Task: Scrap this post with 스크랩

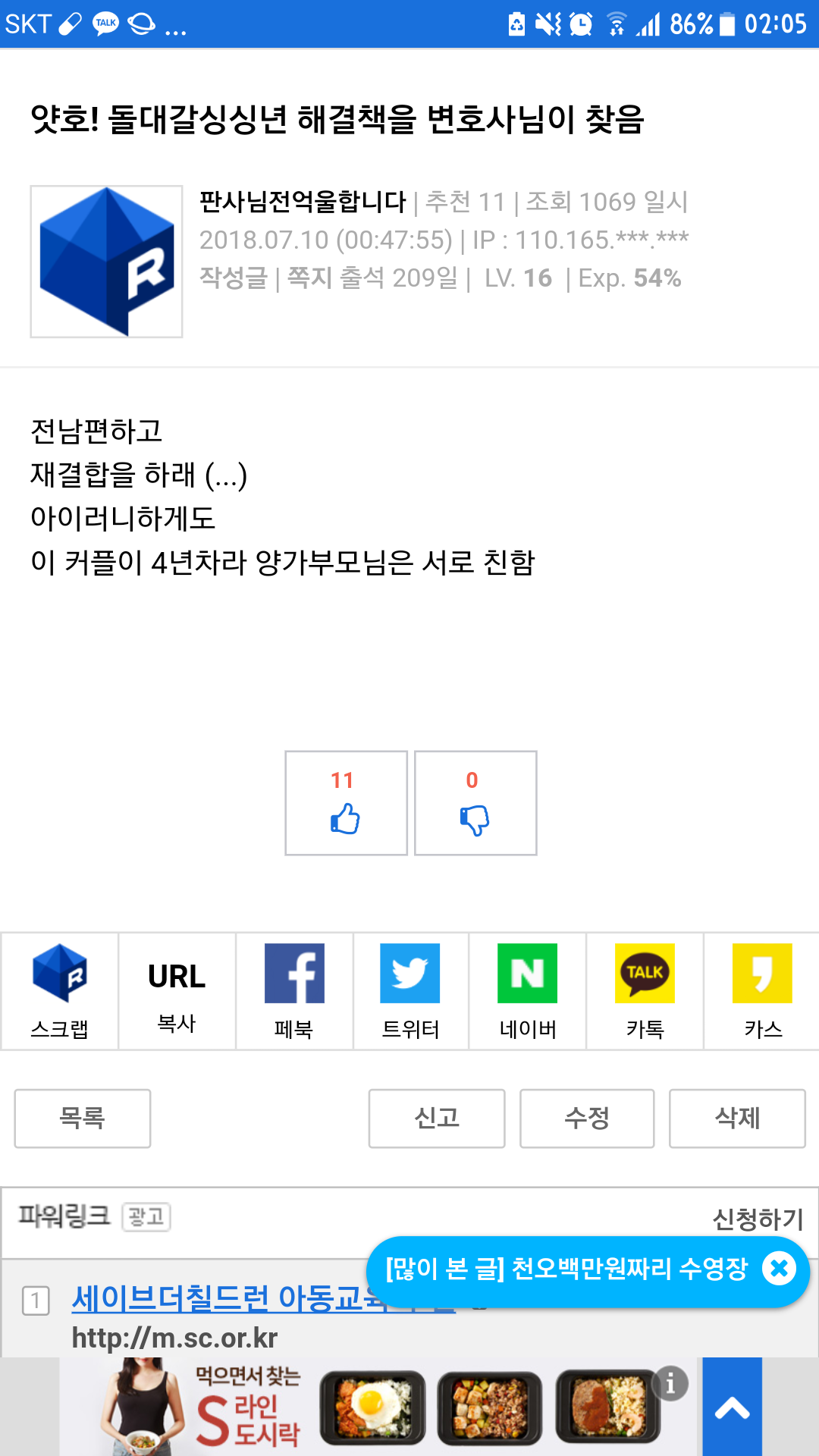Action: tap(60, 991)
